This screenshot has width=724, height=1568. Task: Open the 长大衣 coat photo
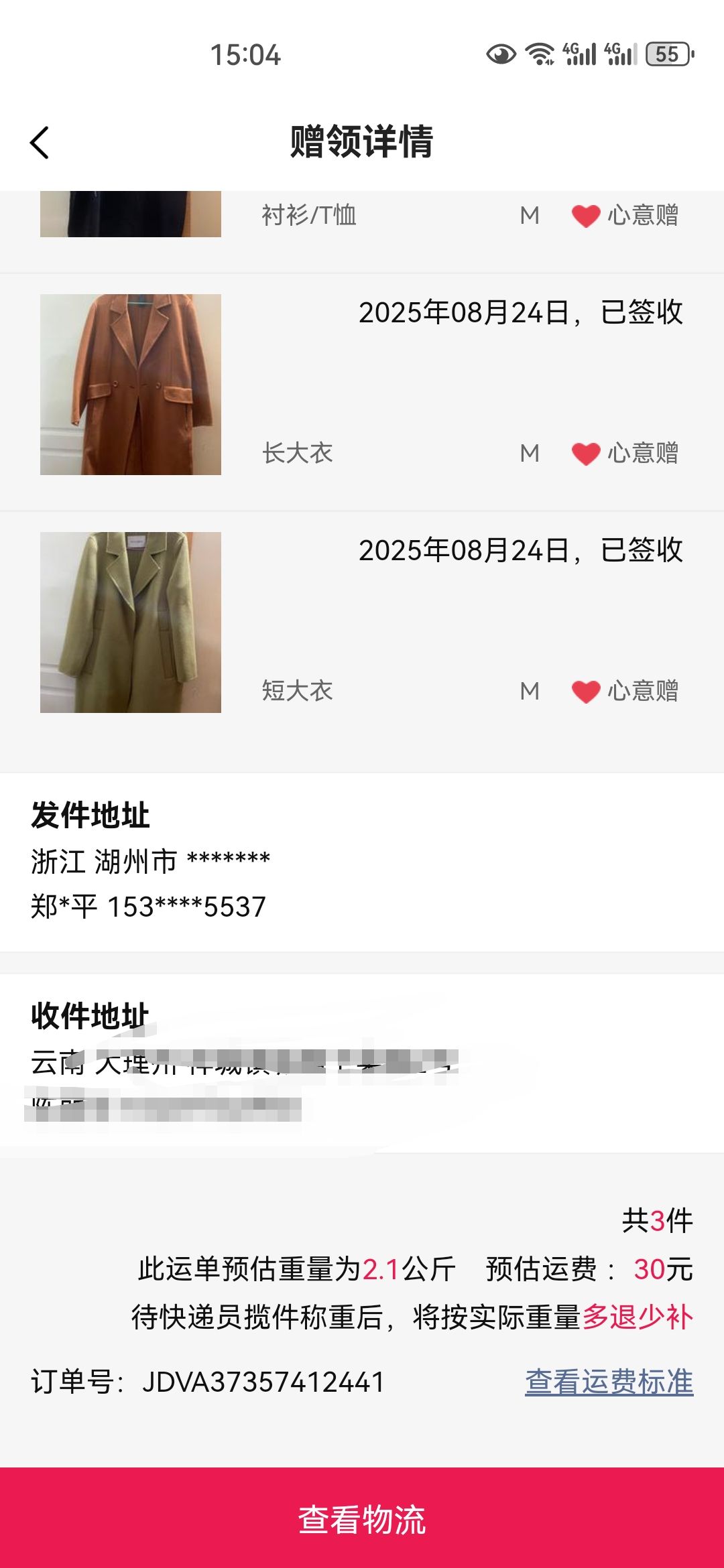[131, 385]
